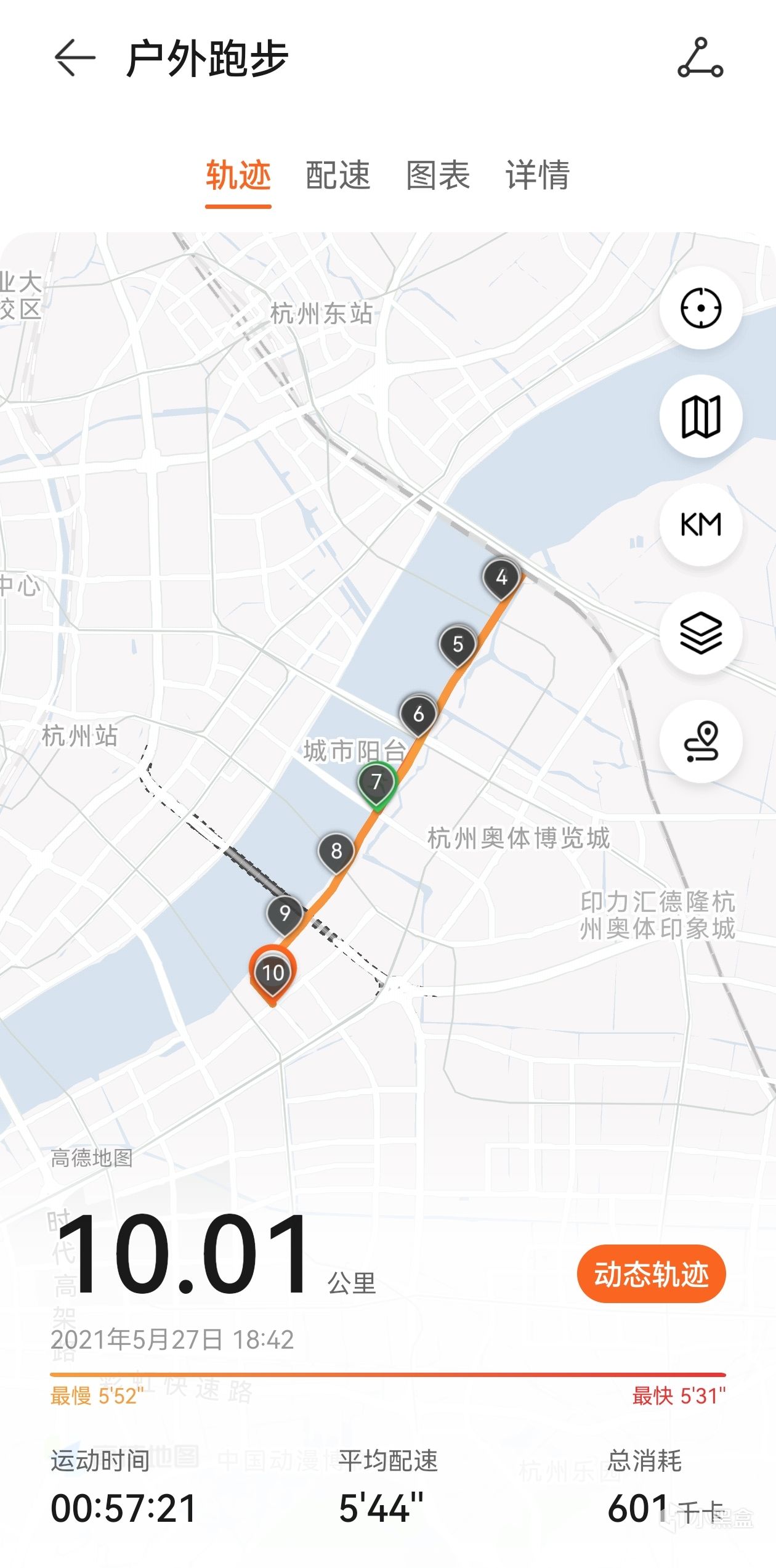
Task: Switch to the 配速 tab
Action: [338, 176]
